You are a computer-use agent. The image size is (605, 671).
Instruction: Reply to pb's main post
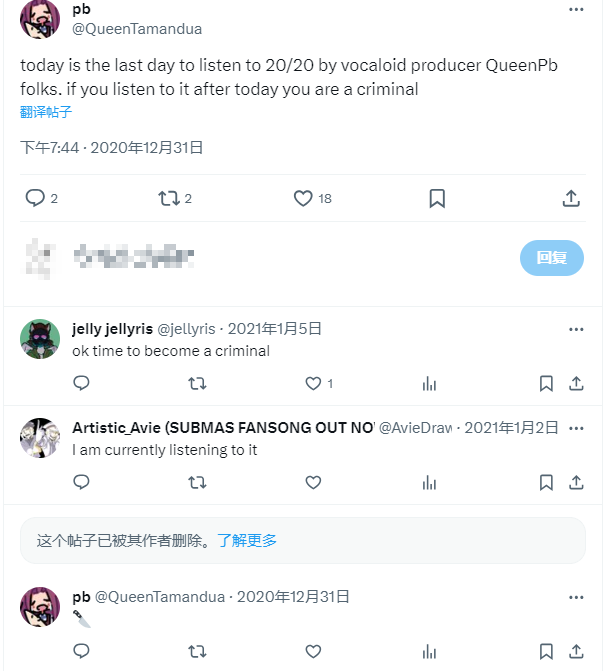[x=35, y=198]
